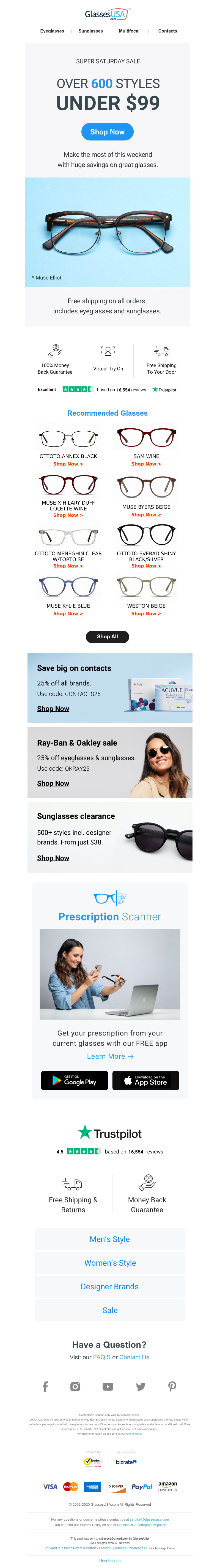Shop Now for Sam Wine glasses

coord(147,464)
